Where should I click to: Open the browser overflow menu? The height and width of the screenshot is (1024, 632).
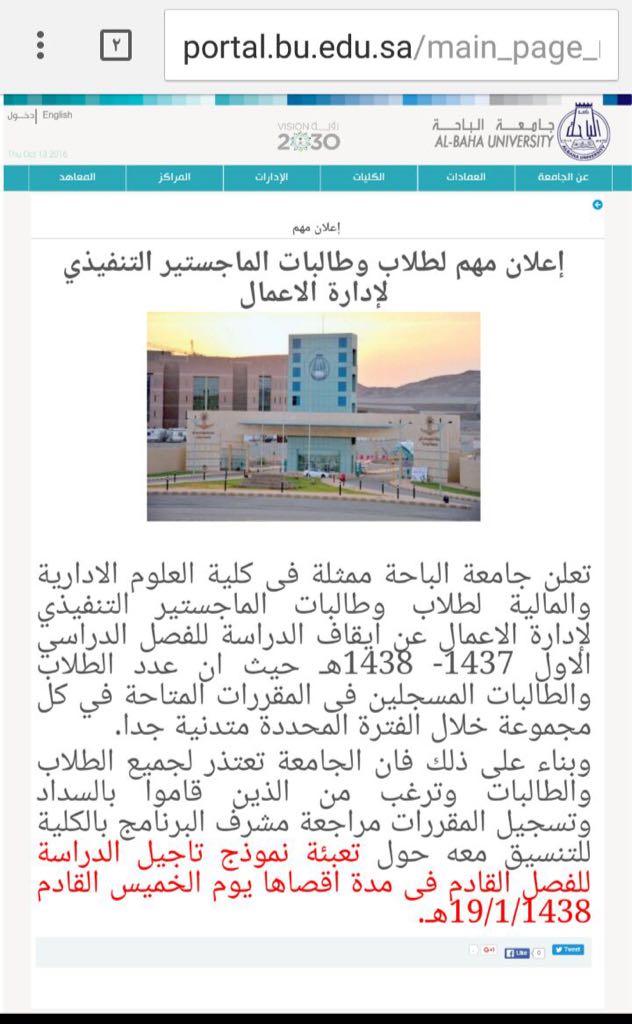coord(40,45)
